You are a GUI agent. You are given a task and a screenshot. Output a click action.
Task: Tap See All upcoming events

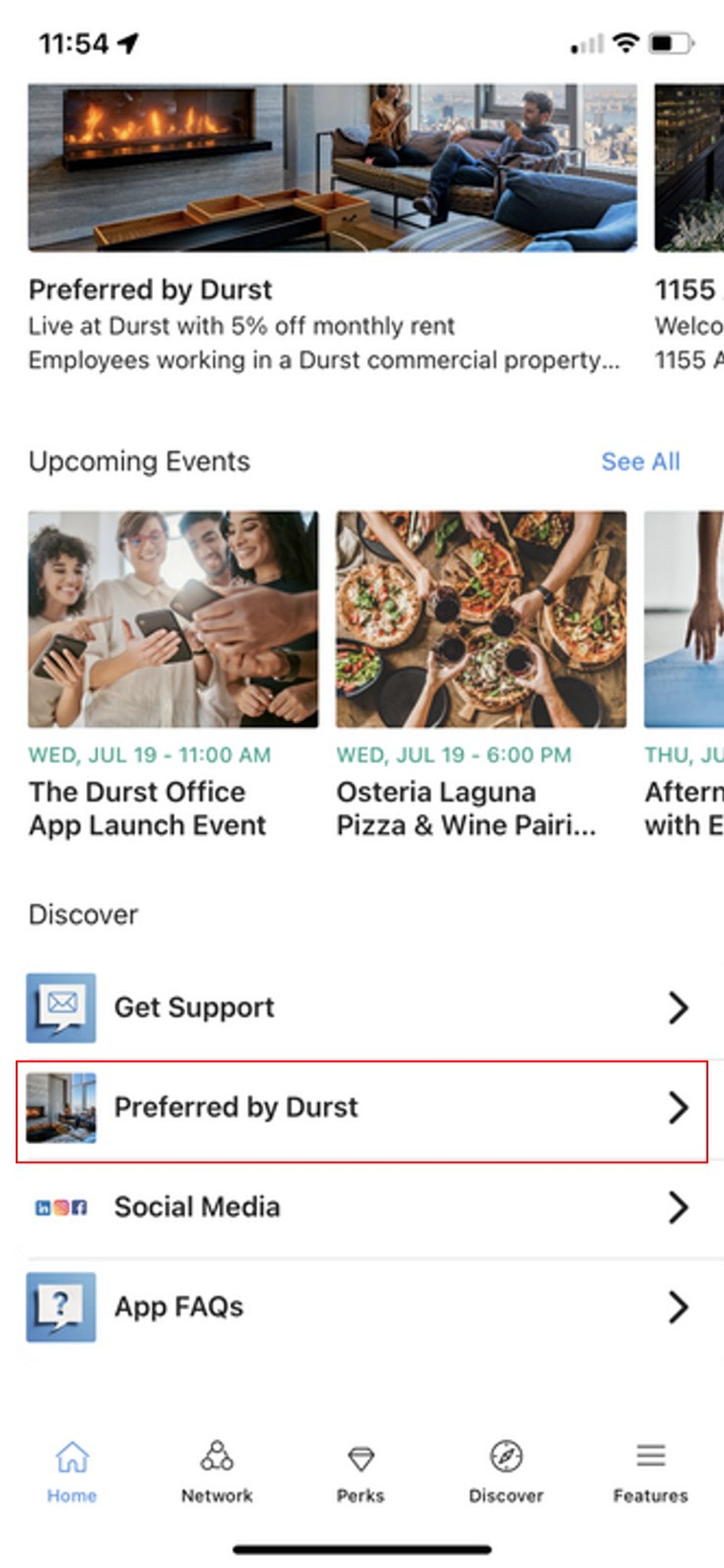point(640,461)
